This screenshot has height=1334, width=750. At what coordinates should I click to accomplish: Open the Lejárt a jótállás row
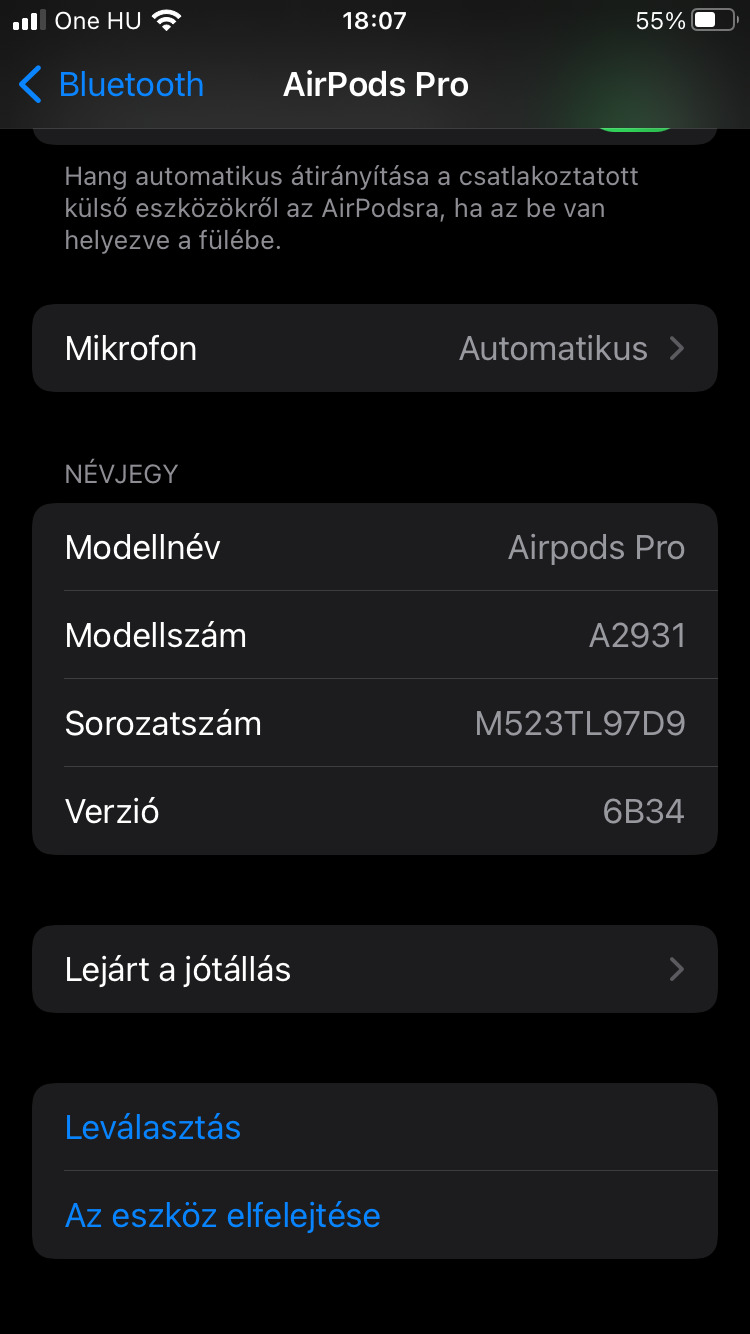tap(374, 969)
